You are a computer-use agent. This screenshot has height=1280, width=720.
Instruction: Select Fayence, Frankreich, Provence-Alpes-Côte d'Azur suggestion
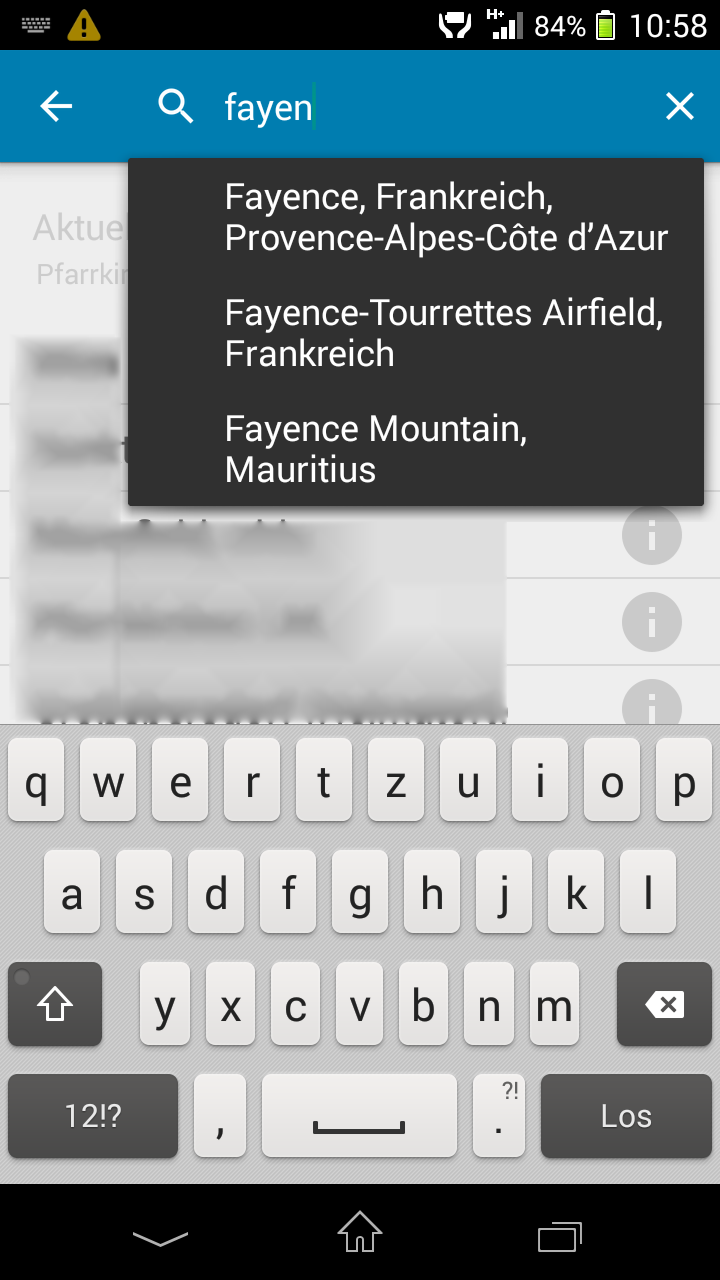point(445,217)
